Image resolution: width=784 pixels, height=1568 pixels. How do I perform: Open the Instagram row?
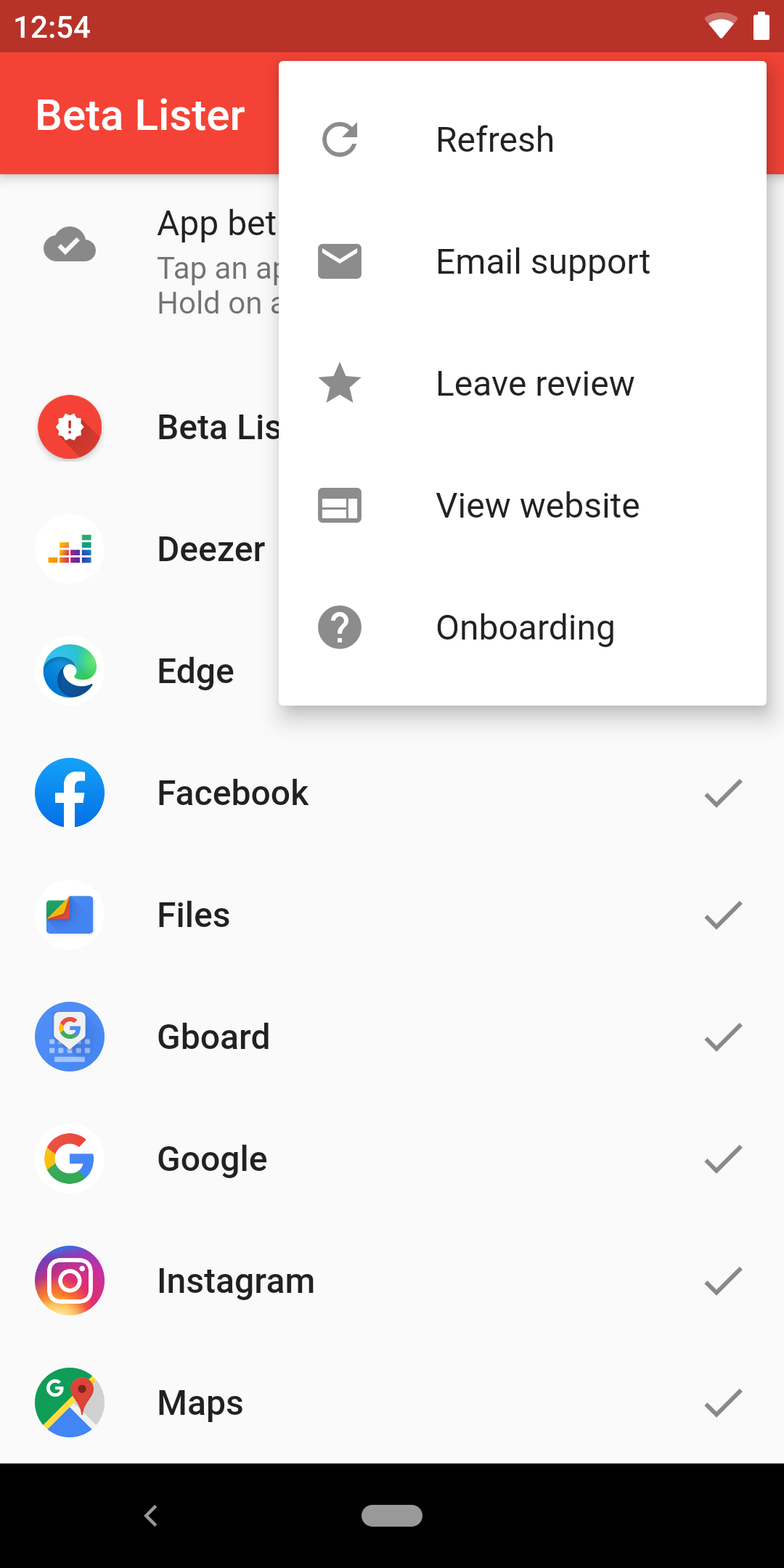coord(392,1281)
